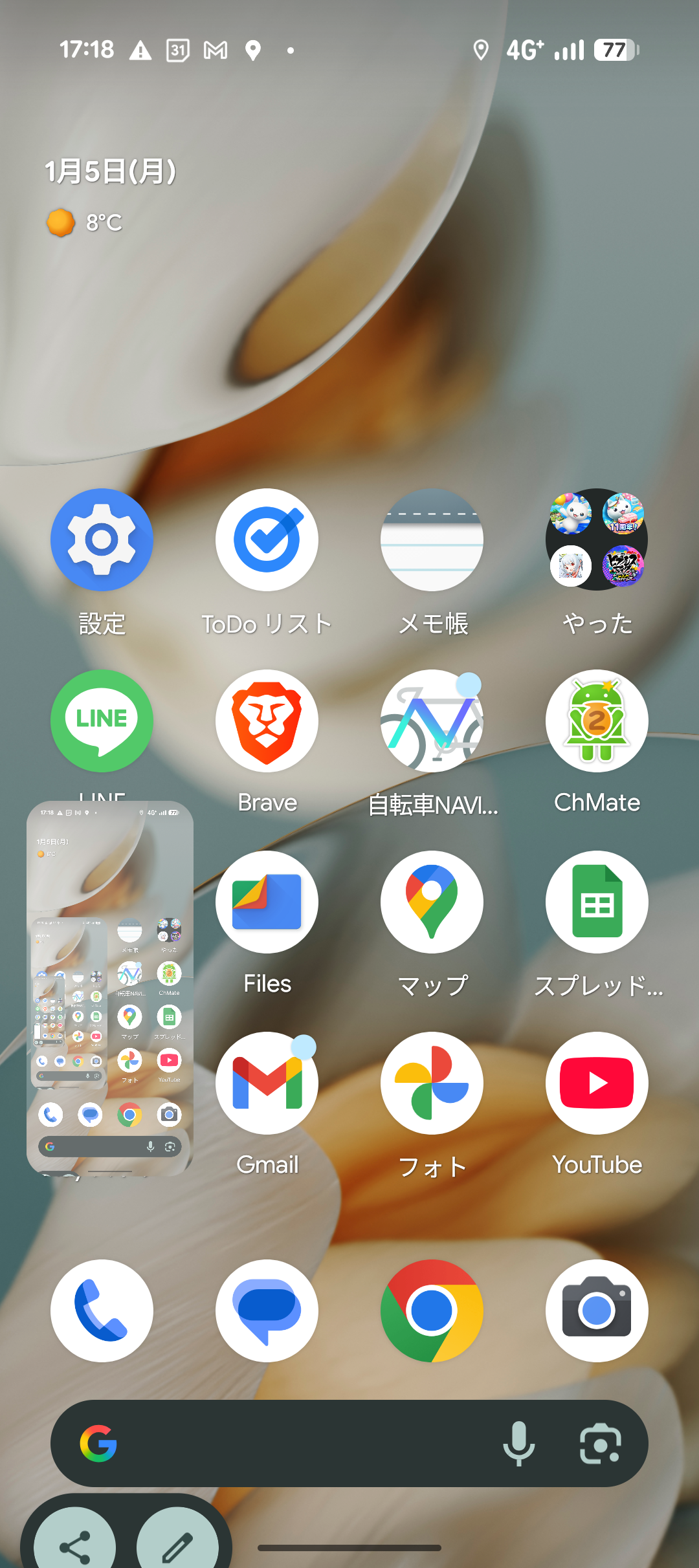
Task: Launch the Messages app
Action: click(267, 1311)
